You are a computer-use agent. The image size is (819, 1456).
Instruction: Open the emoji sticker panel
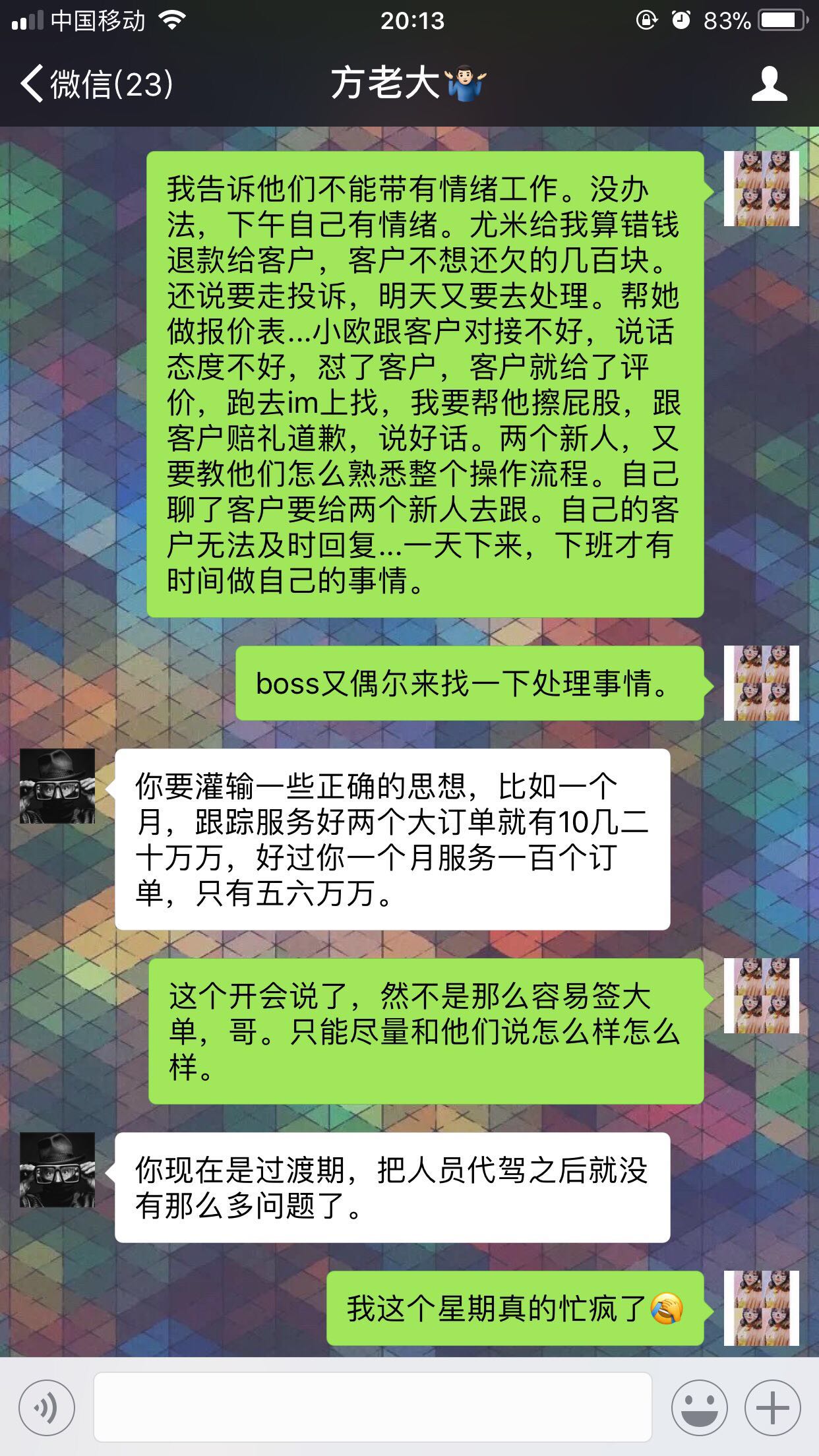pos(700,1408)
